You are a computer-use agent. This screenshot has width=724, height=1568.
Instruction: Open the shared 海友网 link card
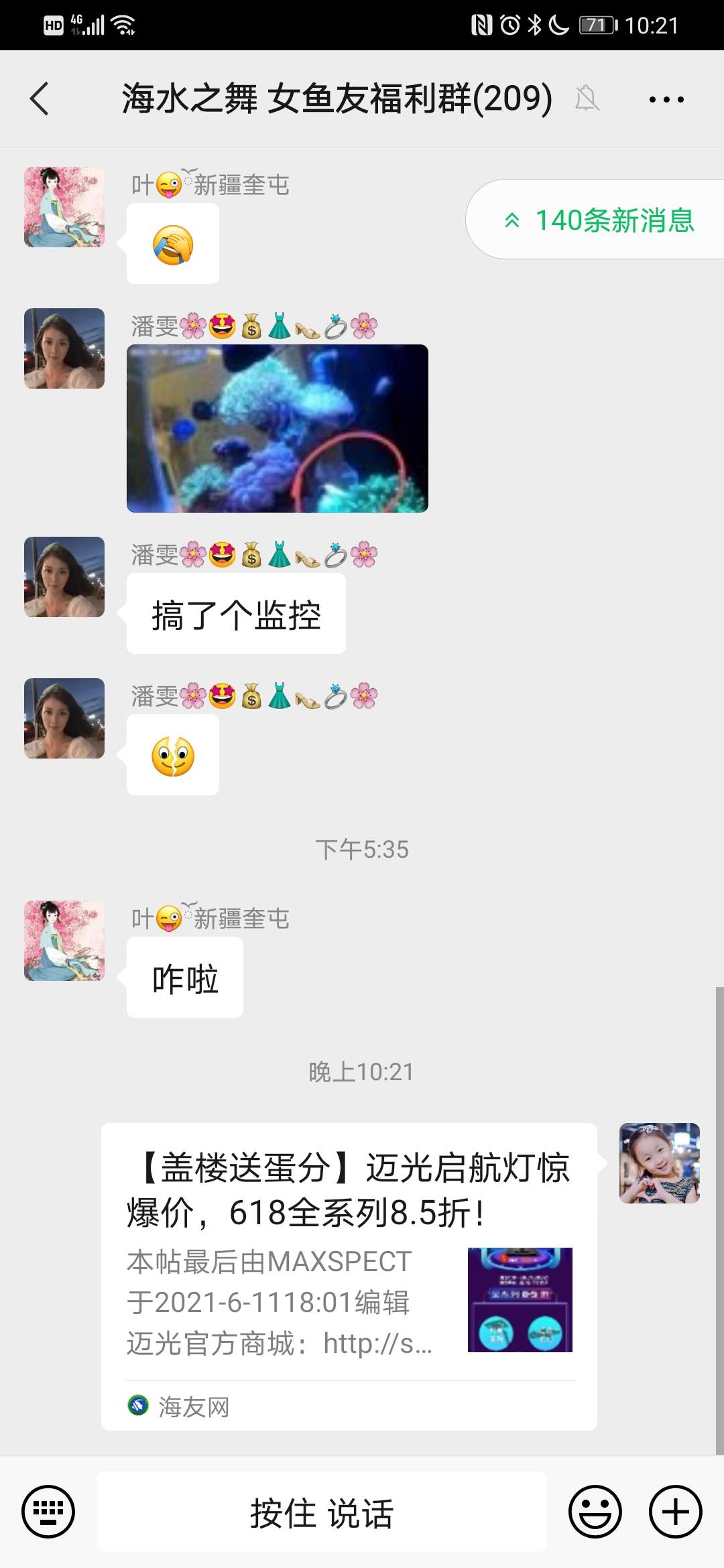point(349,1275)
